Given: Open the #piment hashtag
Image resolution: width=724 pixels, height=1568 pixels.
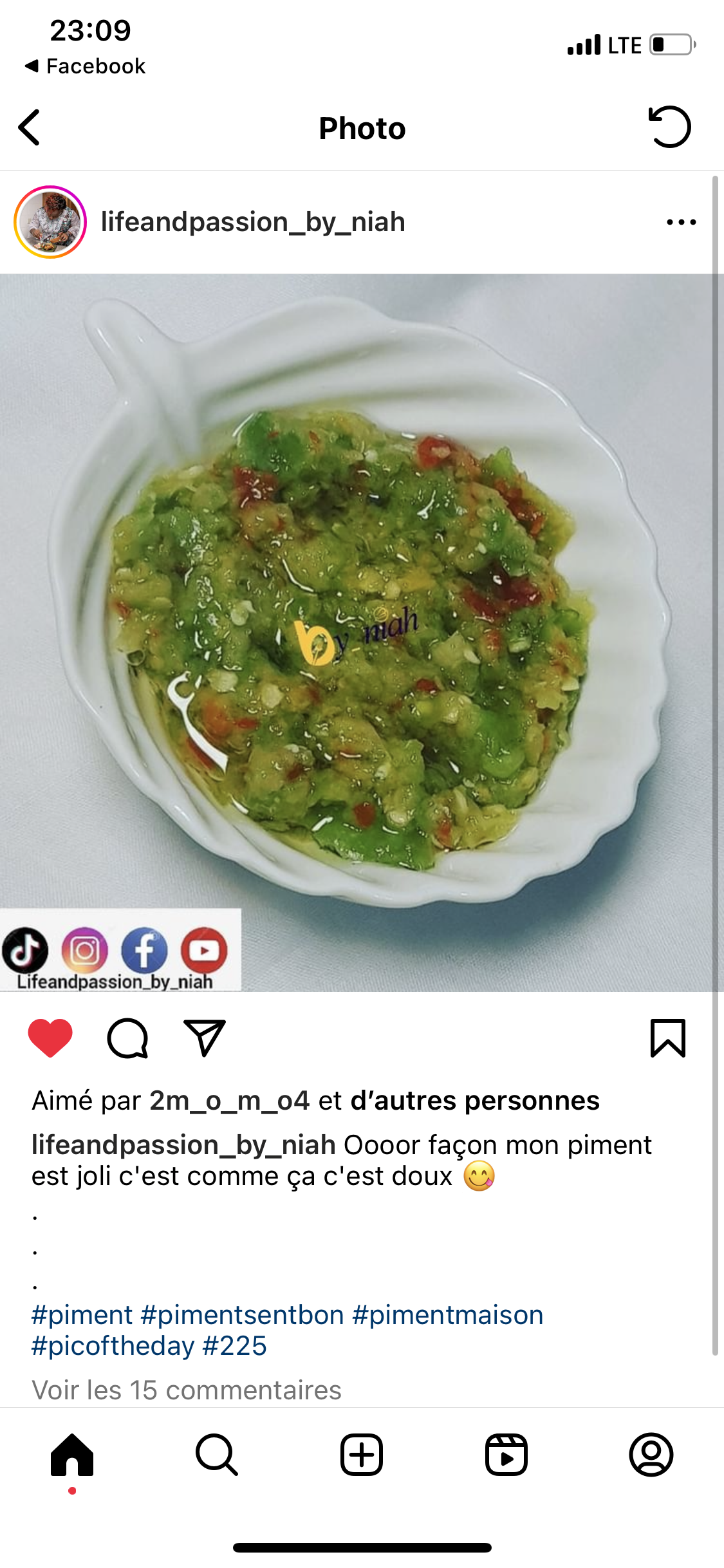Looking at the screenshot, I should tap(82, 1314).
